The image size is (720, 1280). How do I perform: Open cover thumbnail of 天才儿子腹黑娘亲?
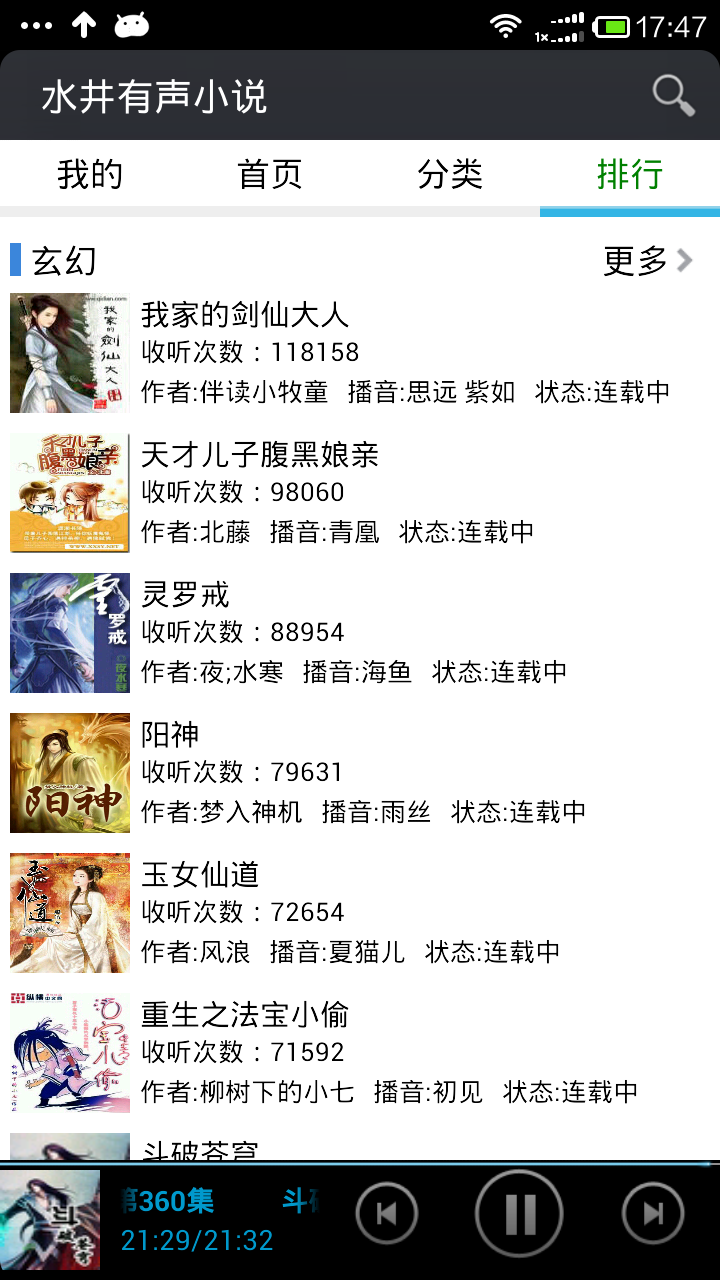click(69, 493)
